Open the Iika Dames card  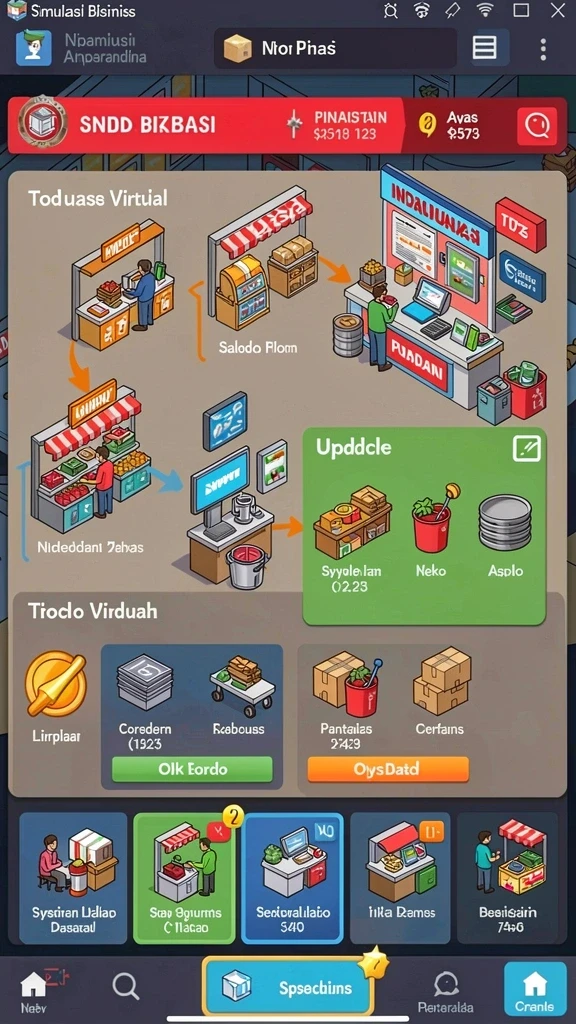pos(400,878)
